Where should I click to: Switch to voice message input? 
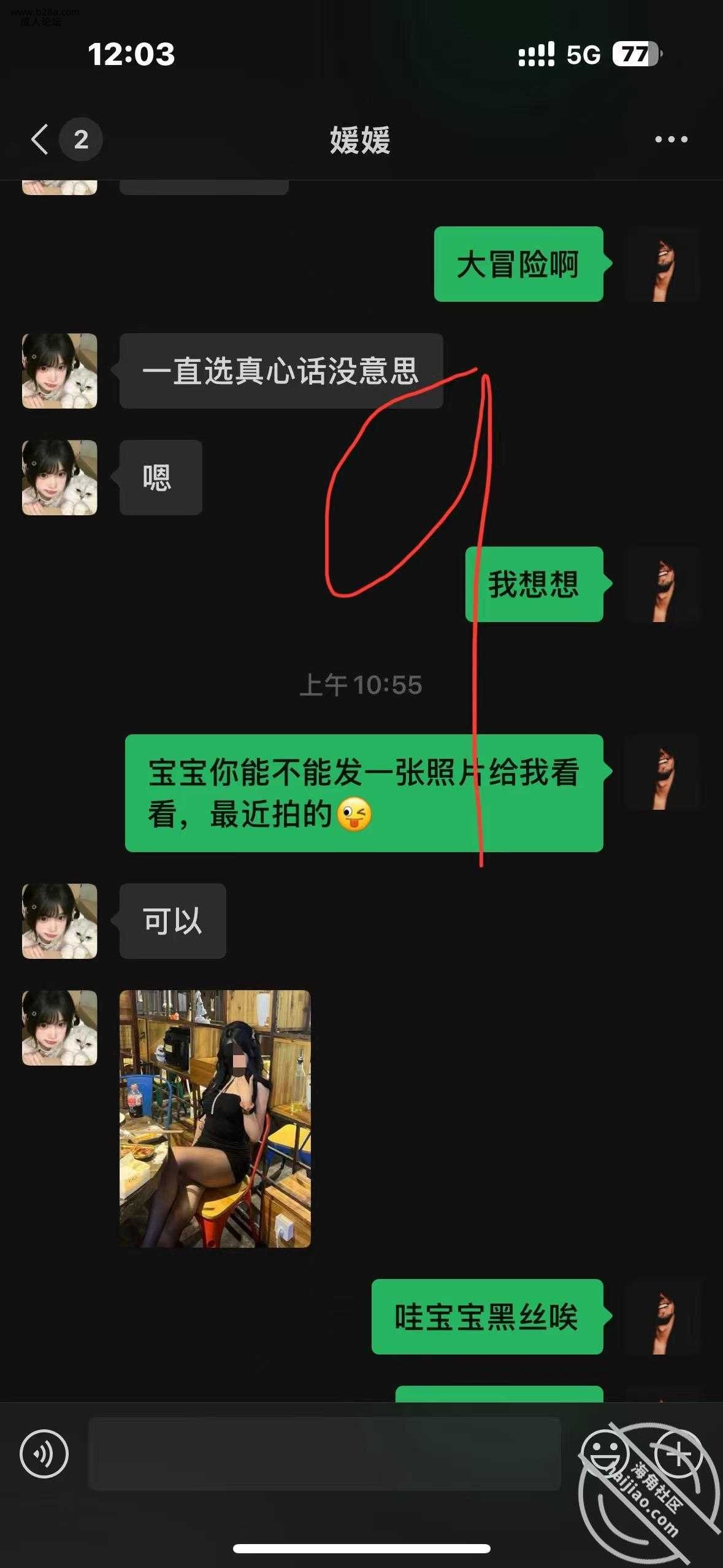(44, 1454)
